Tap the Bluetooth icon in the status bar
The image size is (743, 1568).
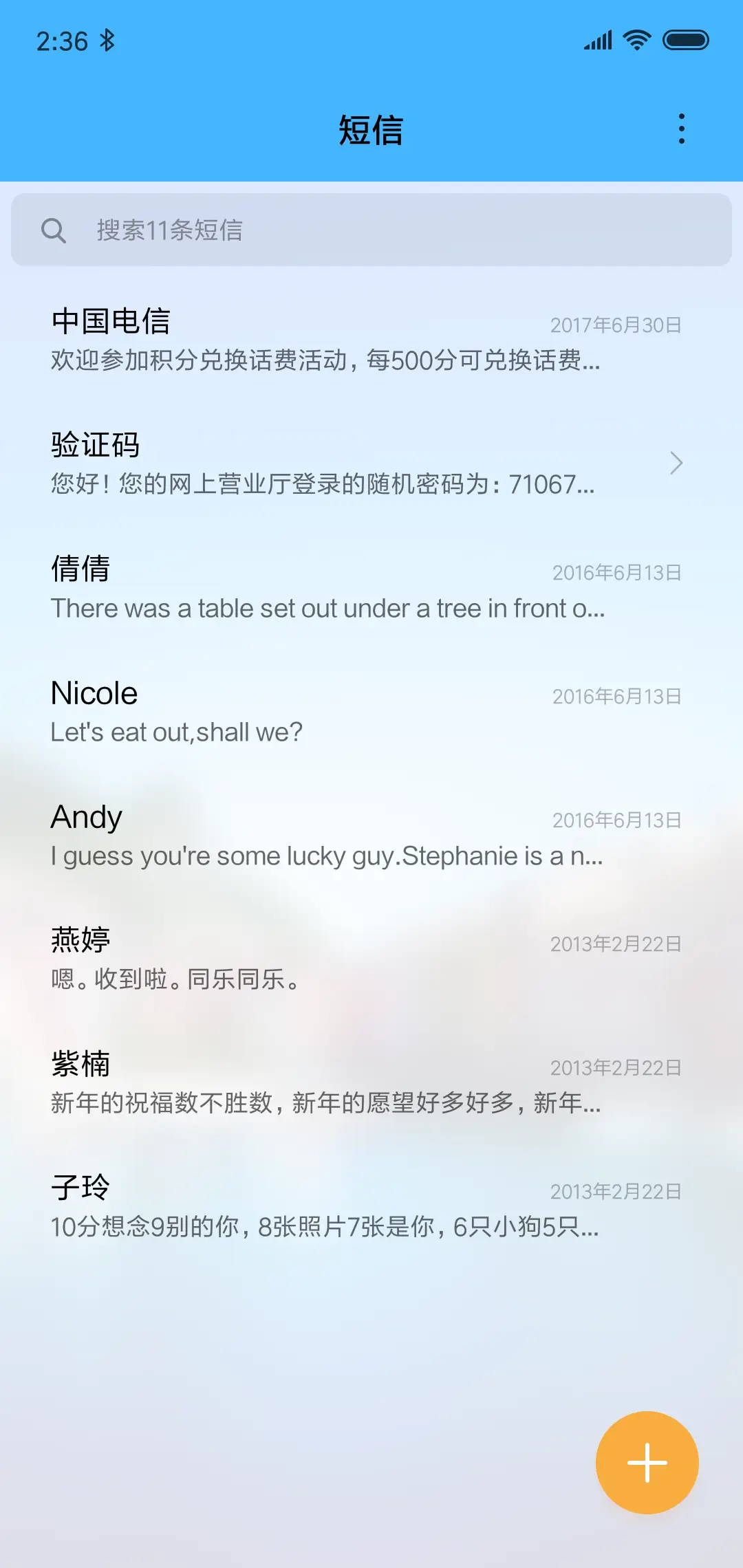[107, 40]
